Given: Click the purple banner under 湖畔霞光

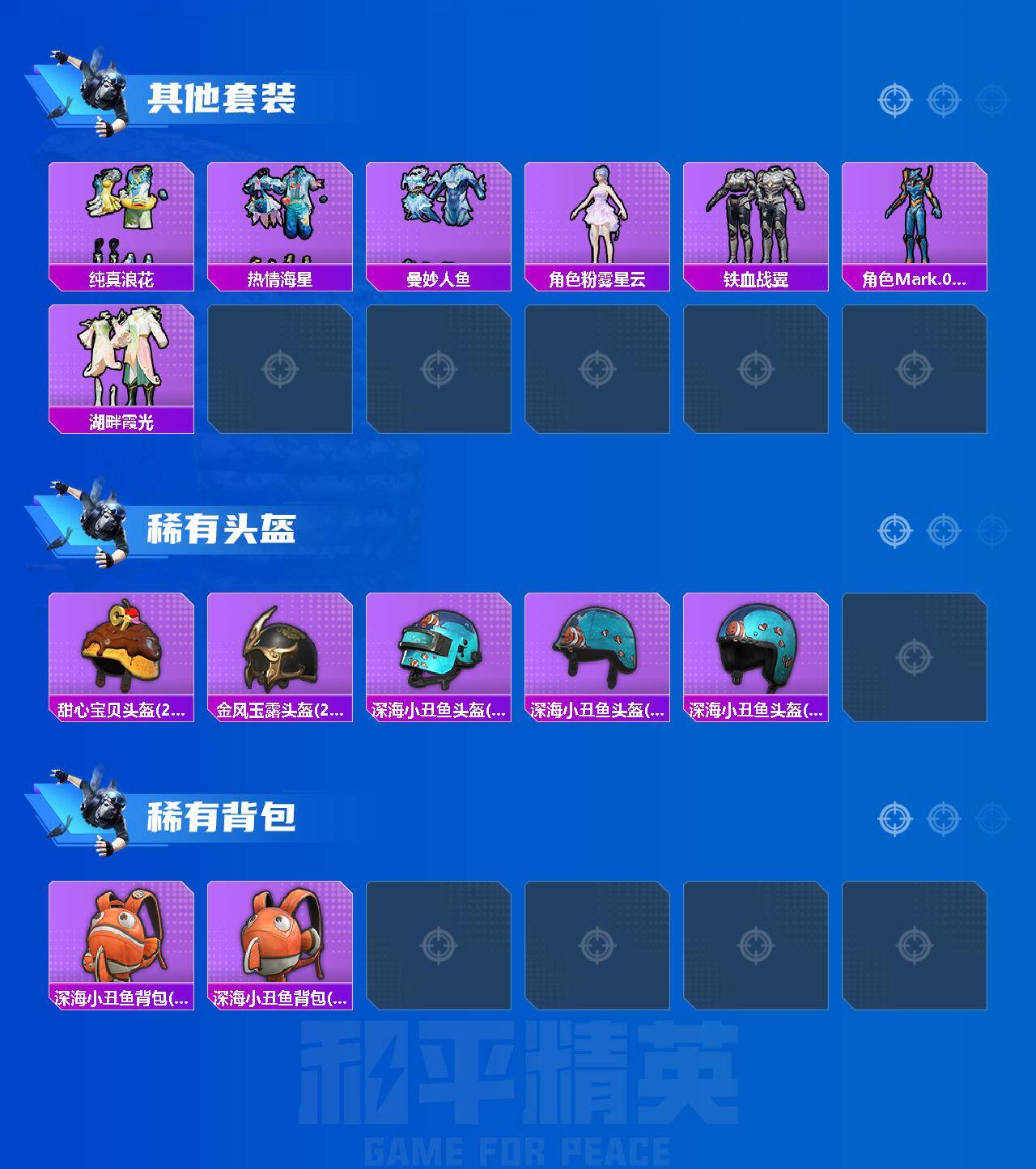Looking at the screenshot, I should tap(120, 422).
